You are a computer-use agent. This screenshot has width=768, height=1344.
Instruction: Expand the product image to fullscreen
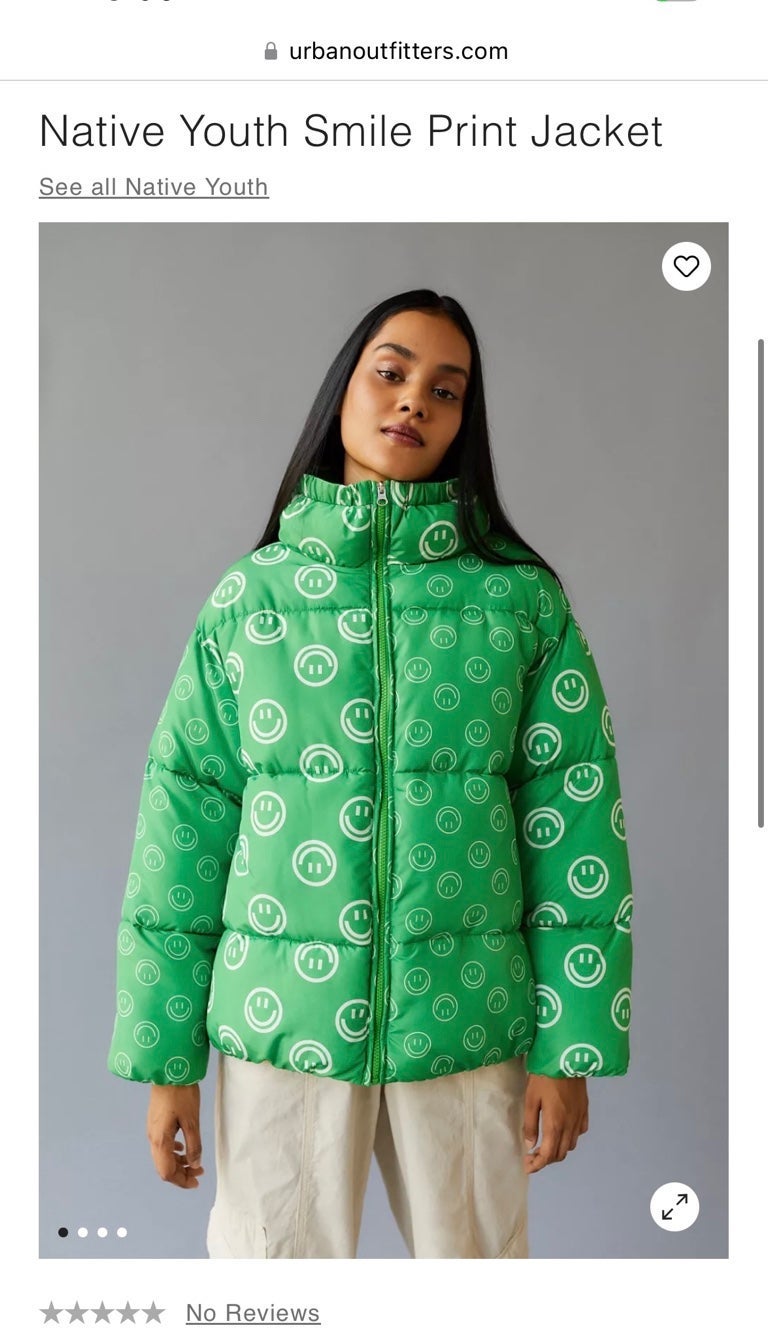click(675, 1207)
